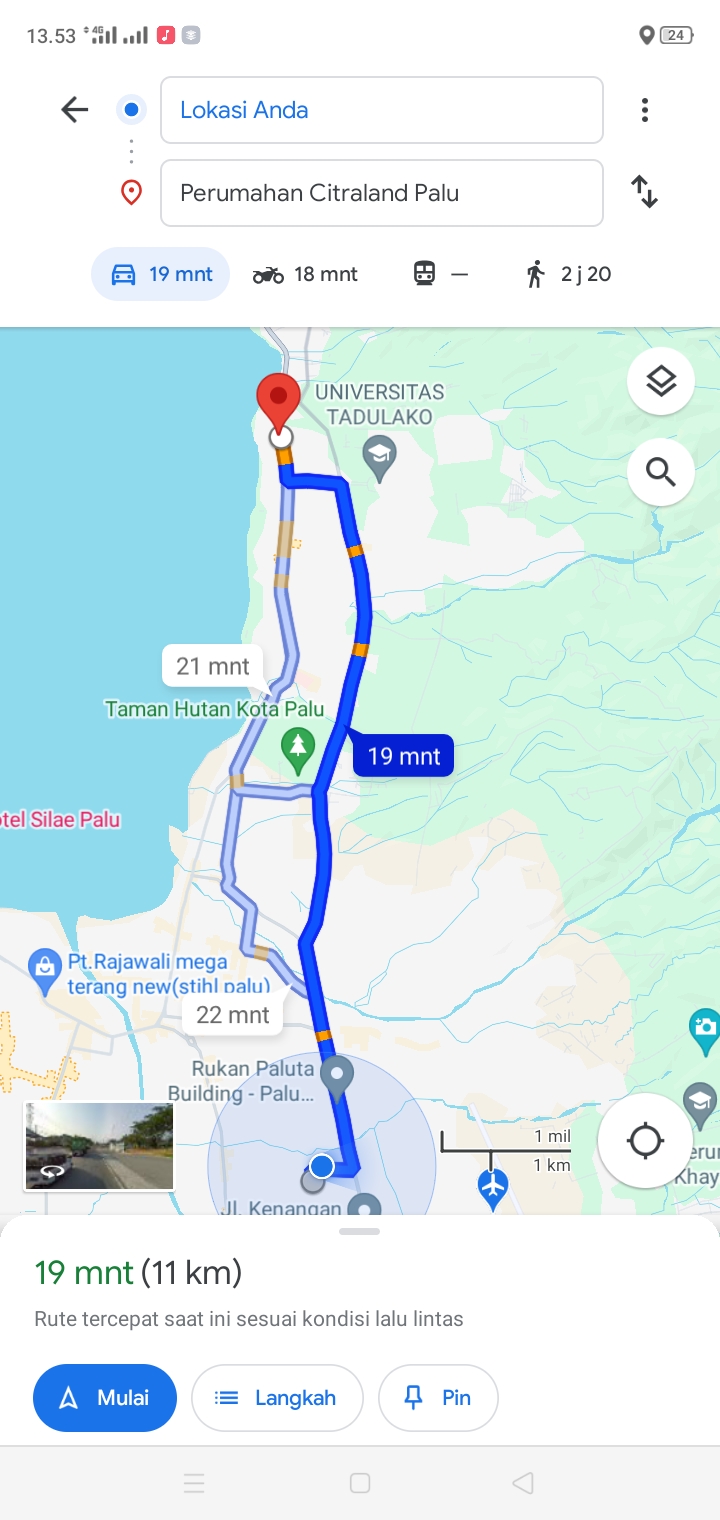Select the car mode 19 mnt
The width and height of the screenshot is (720, 1520).
160,274
